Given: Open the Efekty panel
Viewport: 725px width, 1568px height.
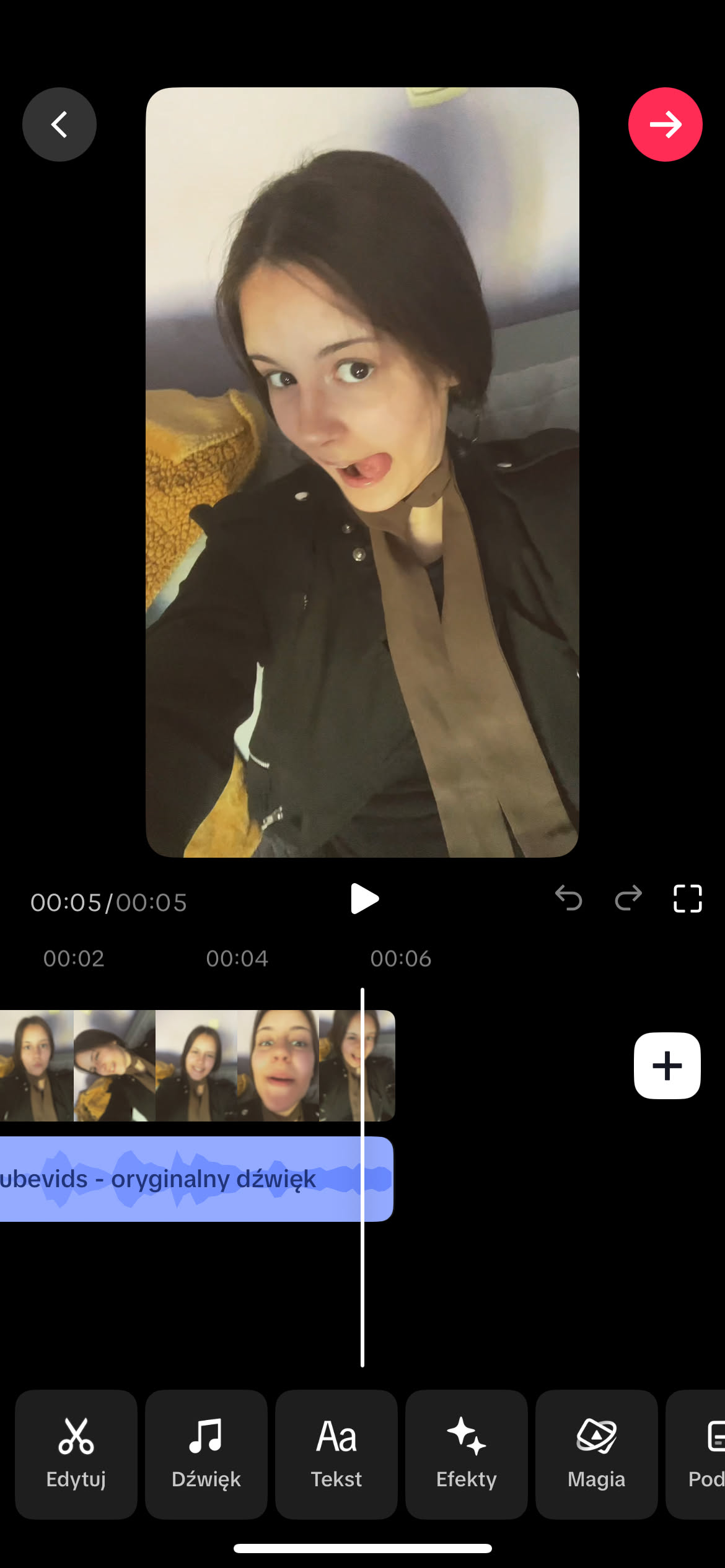Looking at the screenshot, I should click(467, 1453).
